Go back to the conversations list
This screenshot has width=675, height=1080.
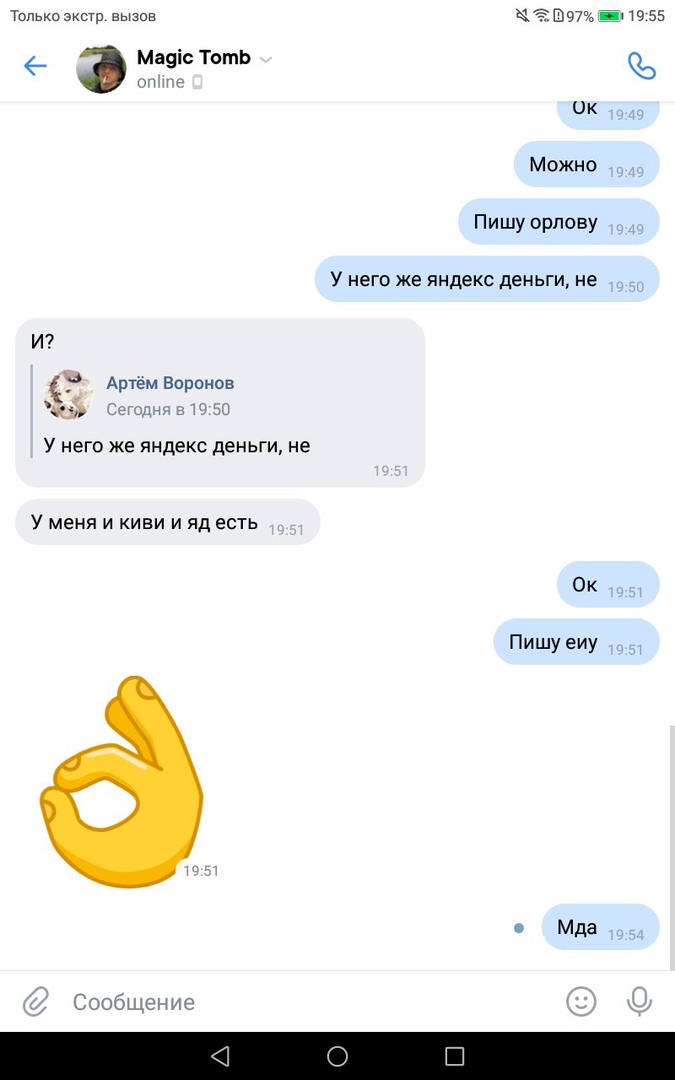click(x=35, y=67)
